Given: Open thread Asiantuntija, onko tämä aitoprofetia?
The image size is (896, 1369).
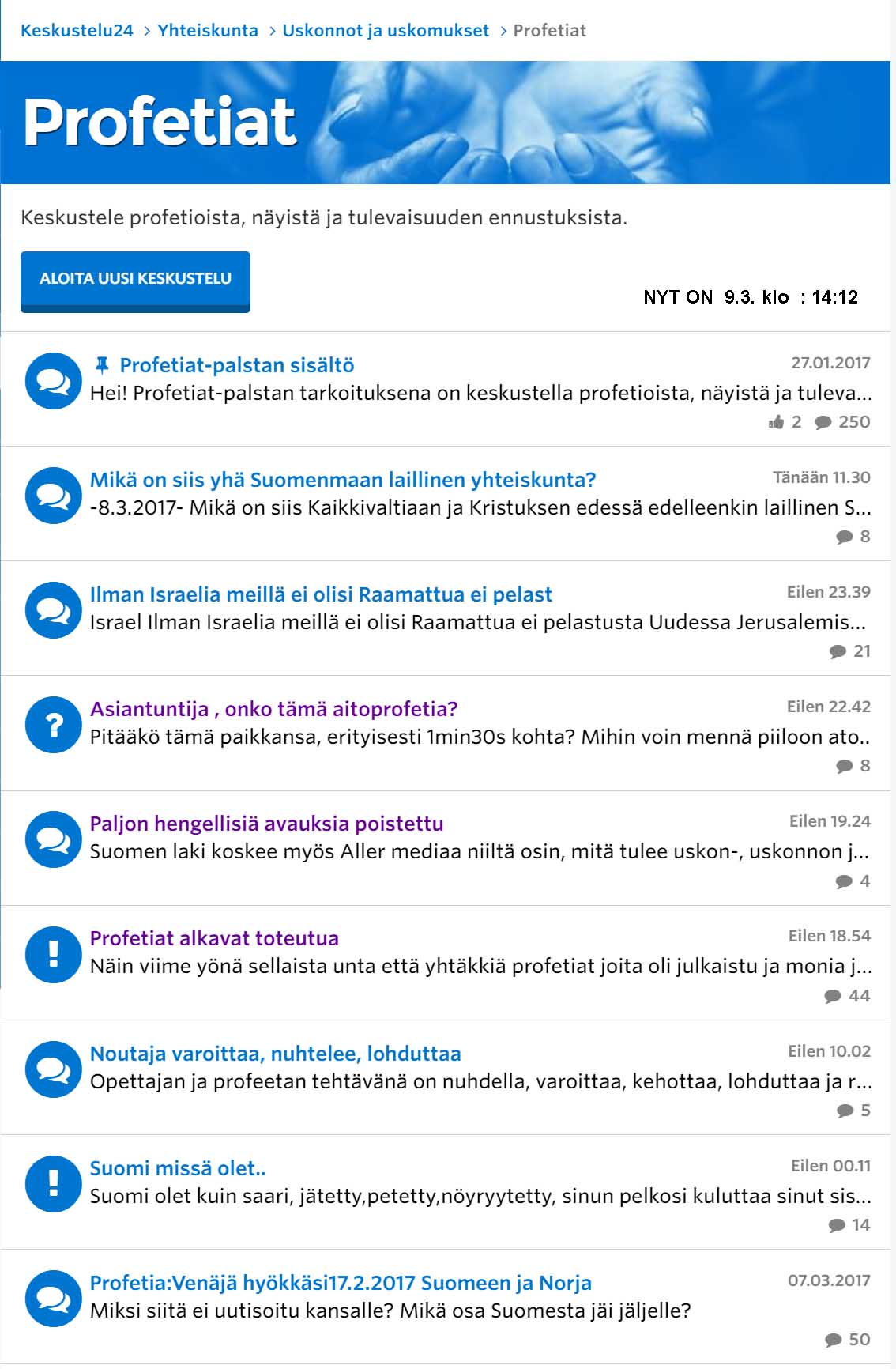Looking at the screenshot, I should pyautogui.click(x=273, y=709).
